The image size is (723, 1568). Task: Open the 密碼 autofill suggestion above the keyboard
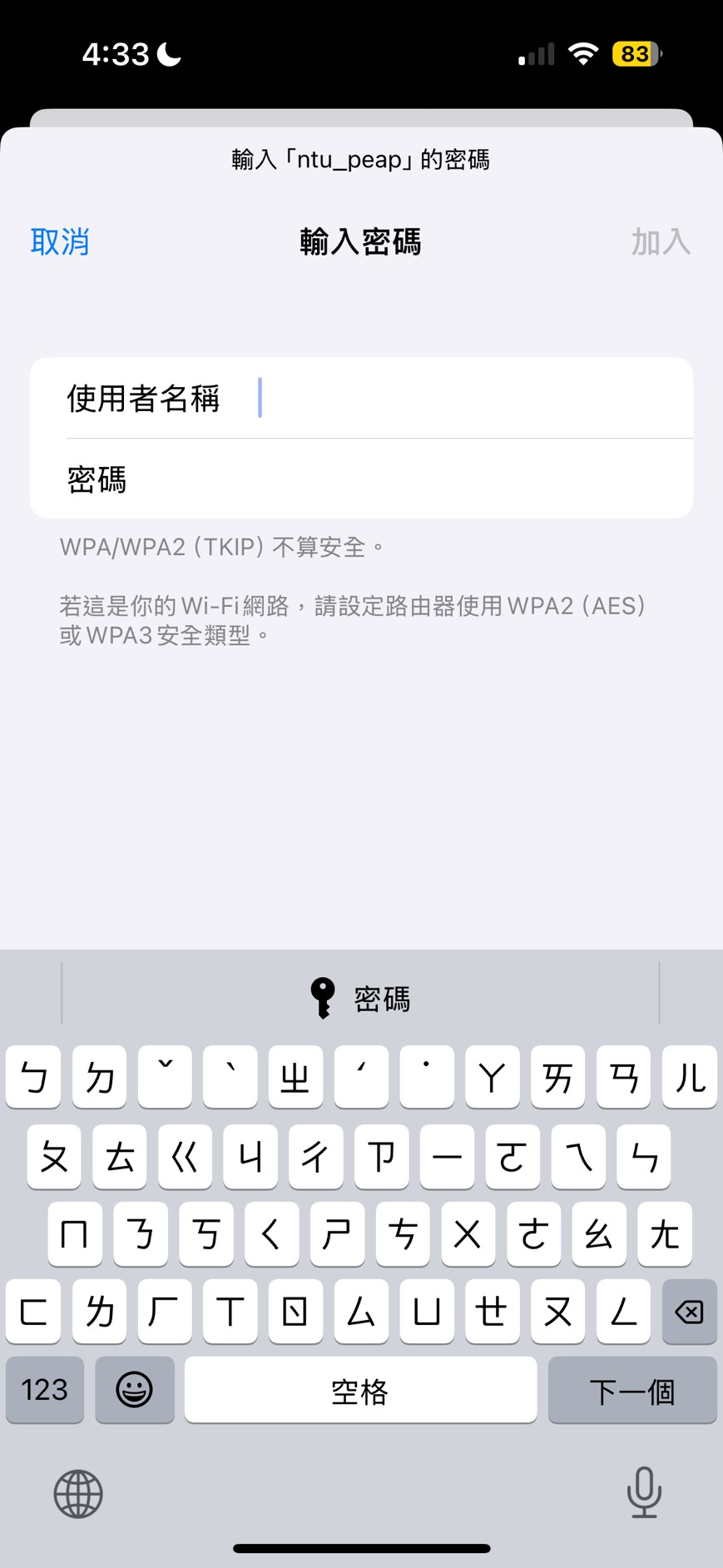click(x=360, y=998)
